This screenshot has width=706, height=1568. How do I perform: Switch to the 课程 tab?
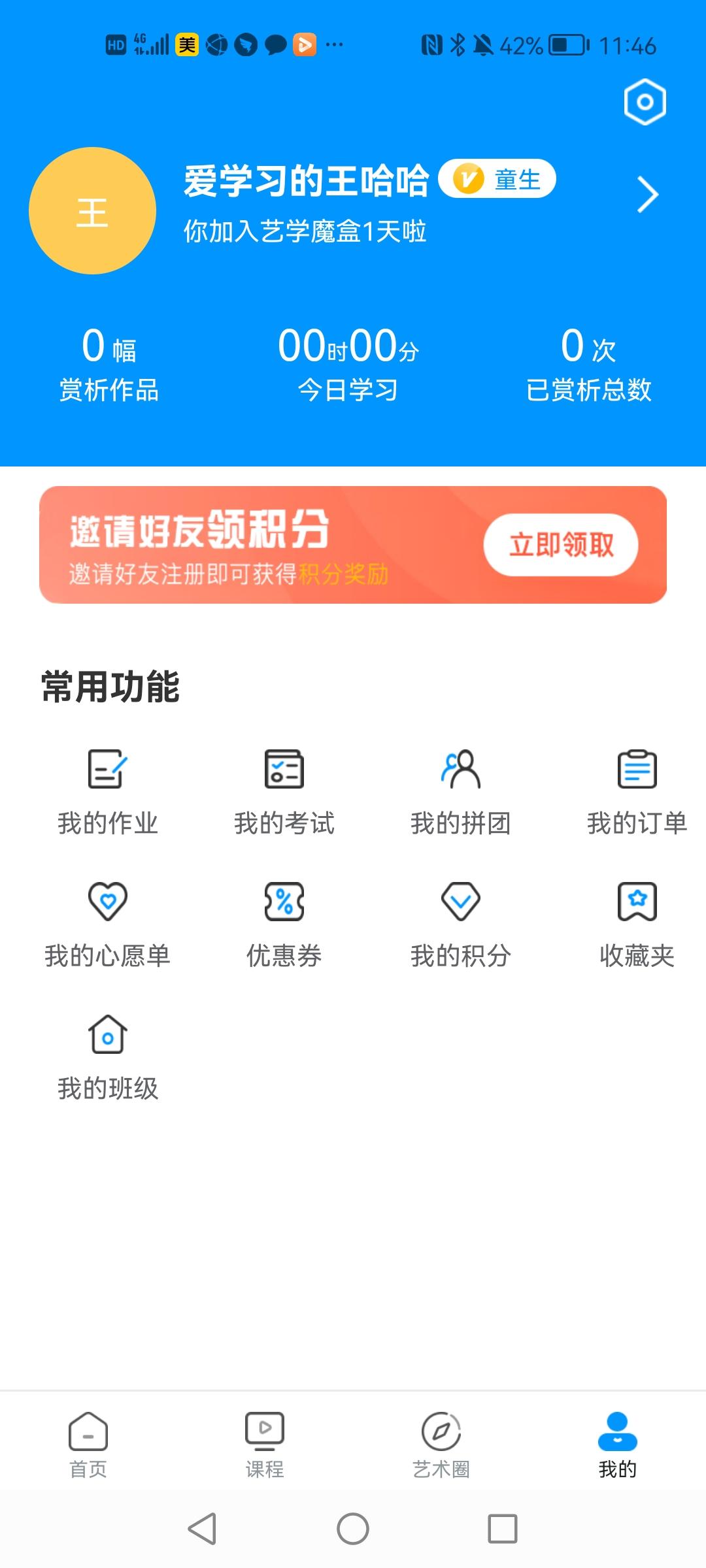click(265, 1445)
